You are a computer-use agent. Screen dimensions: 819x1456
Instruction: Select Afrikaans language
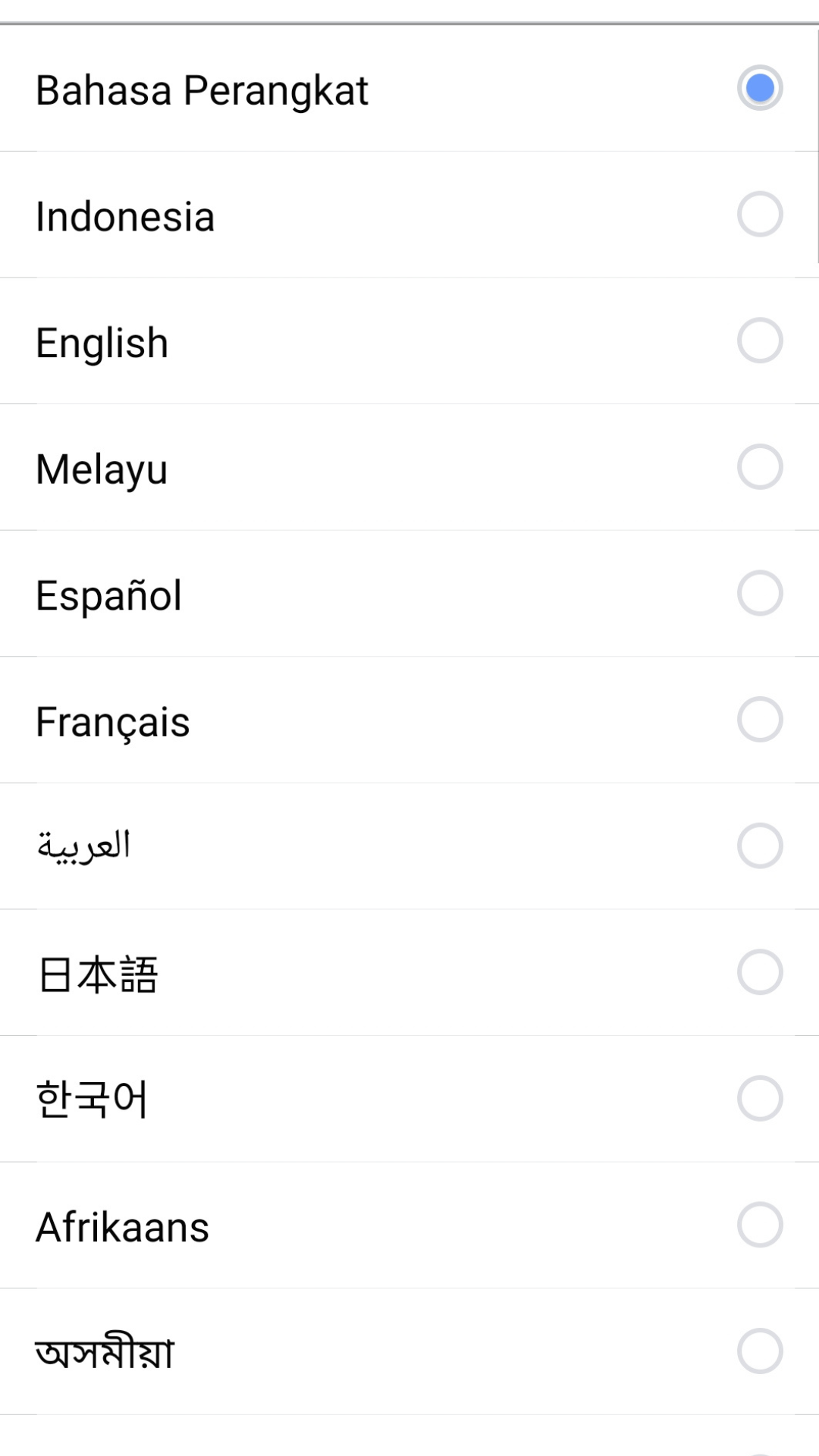tap(409, 1225)
